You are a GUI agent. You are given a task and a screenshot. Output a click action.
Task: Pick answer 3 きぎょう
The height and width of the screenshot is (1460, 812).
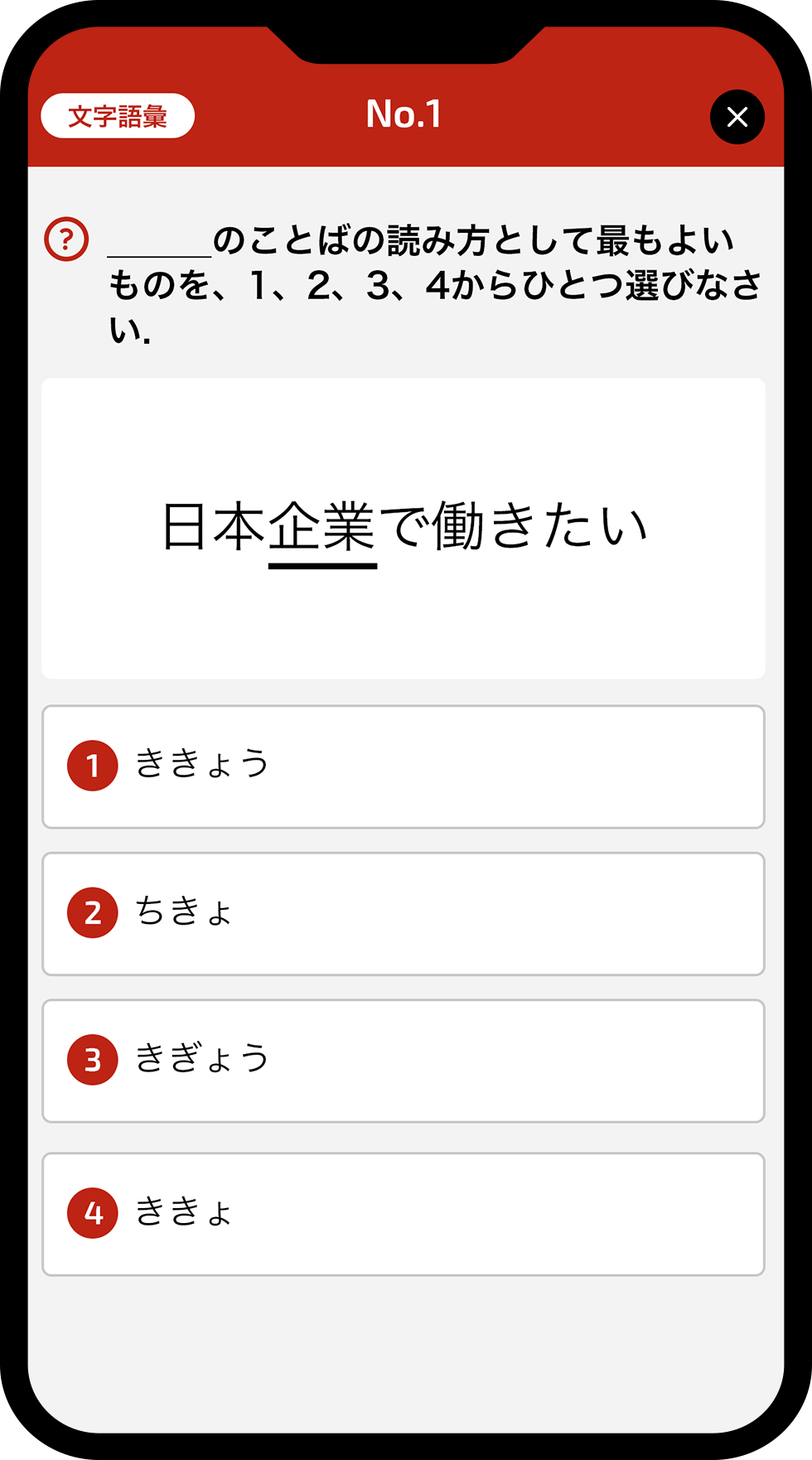(x=404, y=1061)
